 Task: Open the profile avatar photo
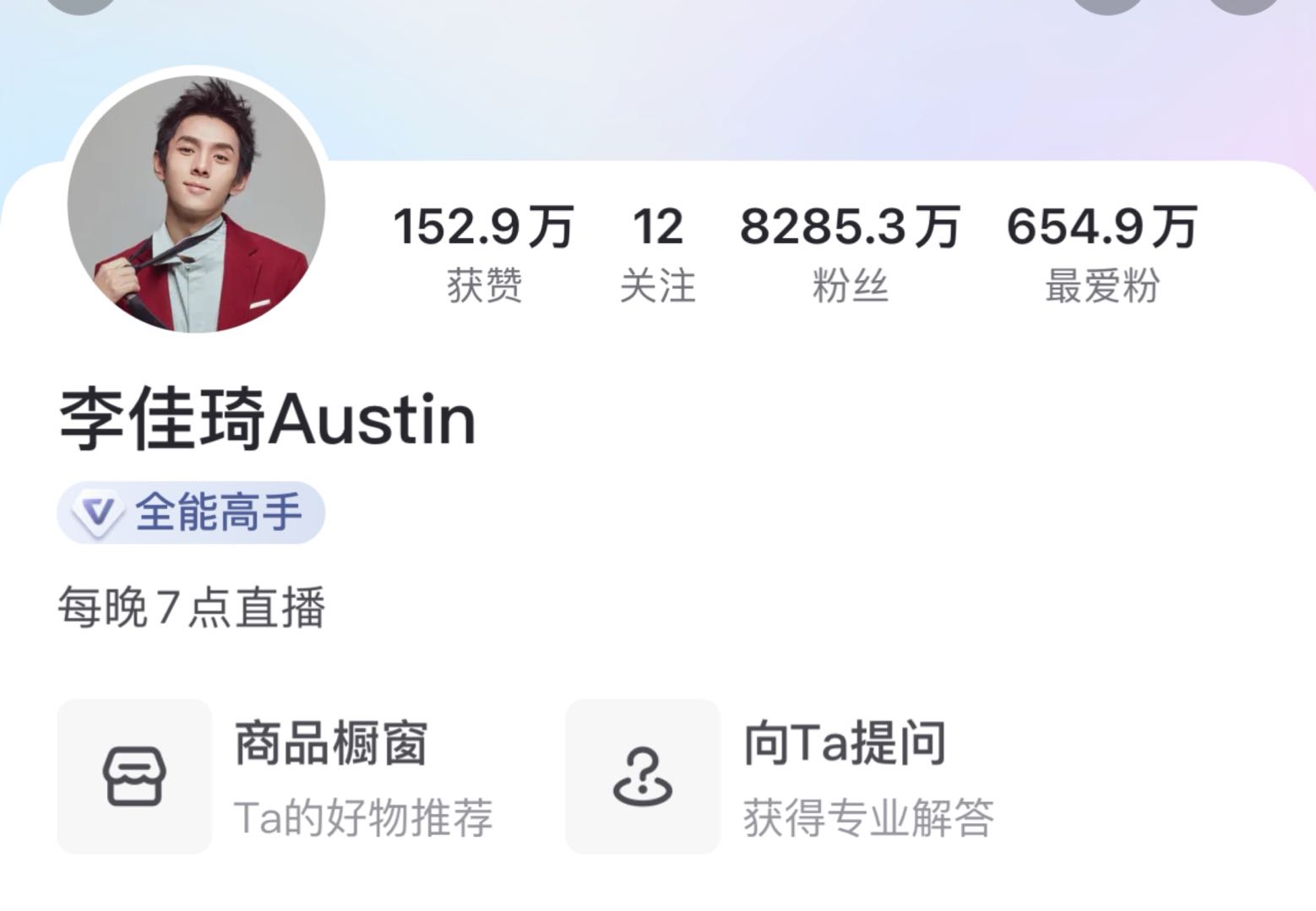(x=196, y=203)
